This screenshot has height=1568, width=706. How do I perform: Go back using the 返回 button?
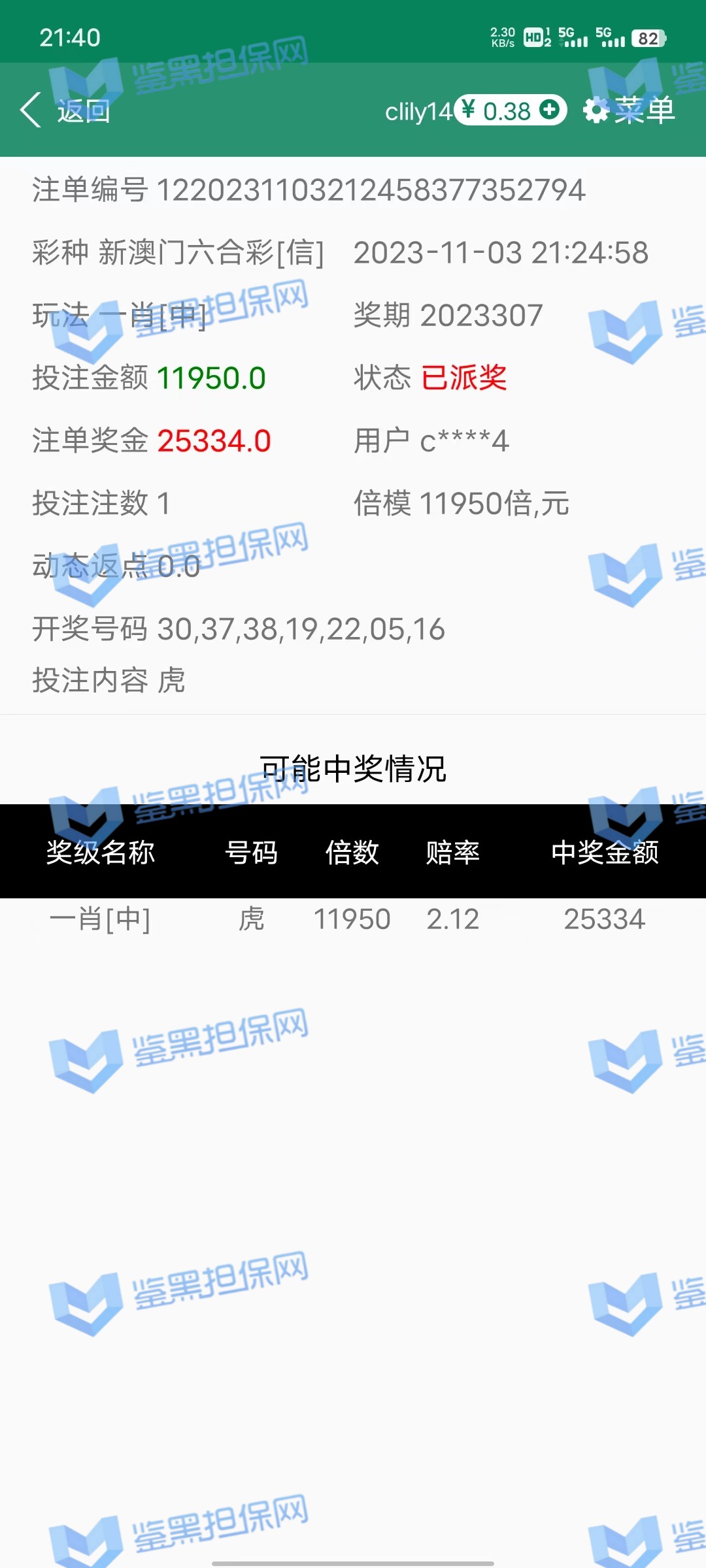point(65,110)
